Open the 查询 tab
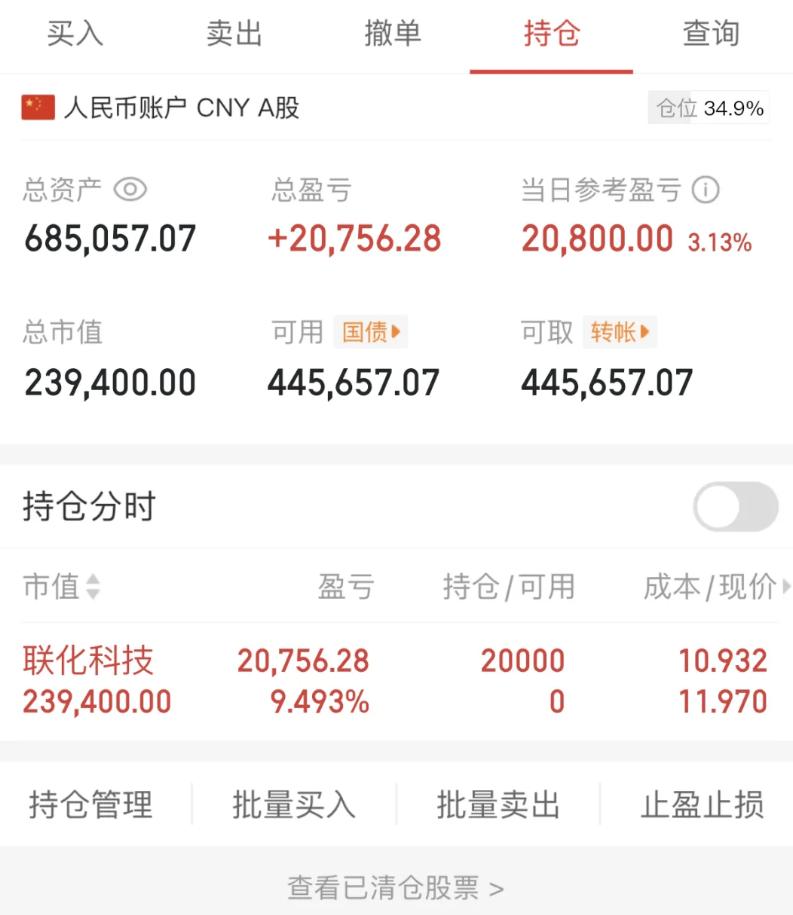This screenshot has height=915, width=793. (711, 33)
